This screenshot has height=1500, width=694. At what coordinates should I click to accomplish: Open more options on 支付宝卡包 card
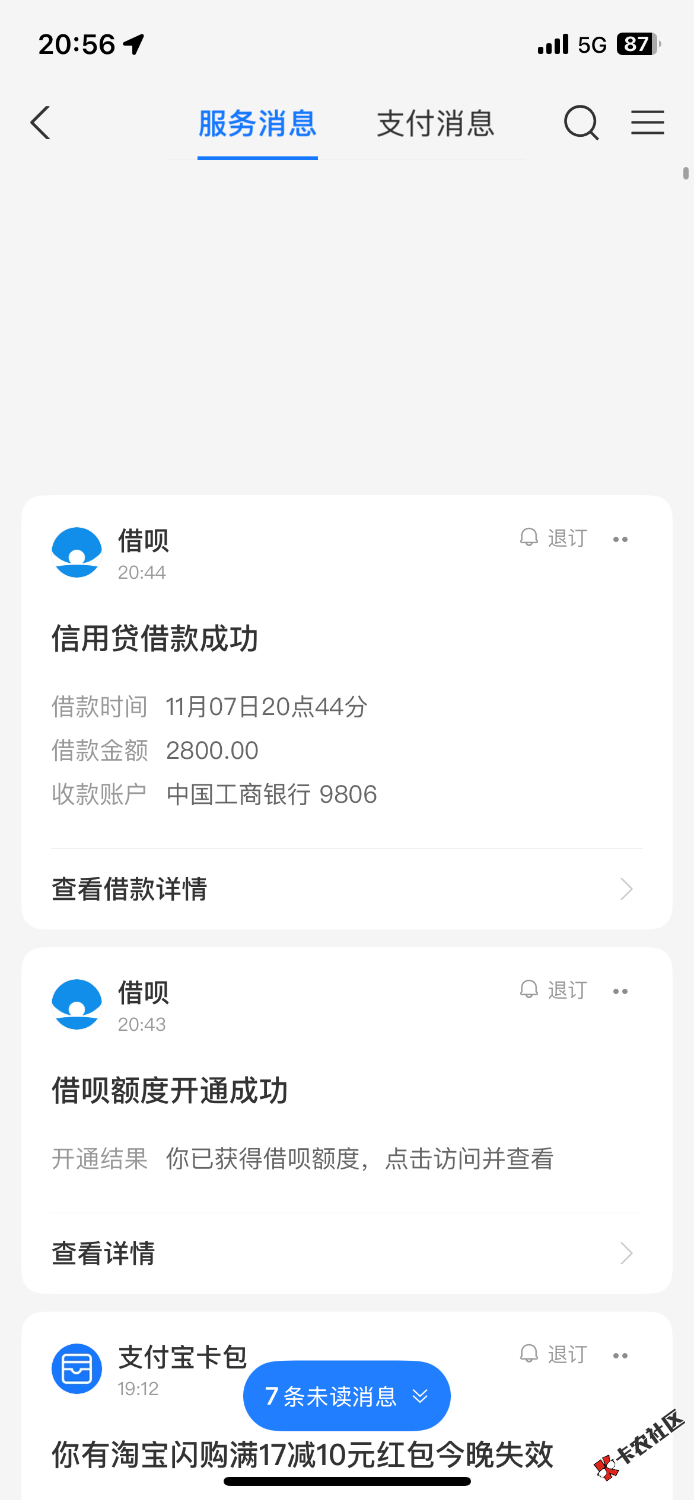[620, 1355]
